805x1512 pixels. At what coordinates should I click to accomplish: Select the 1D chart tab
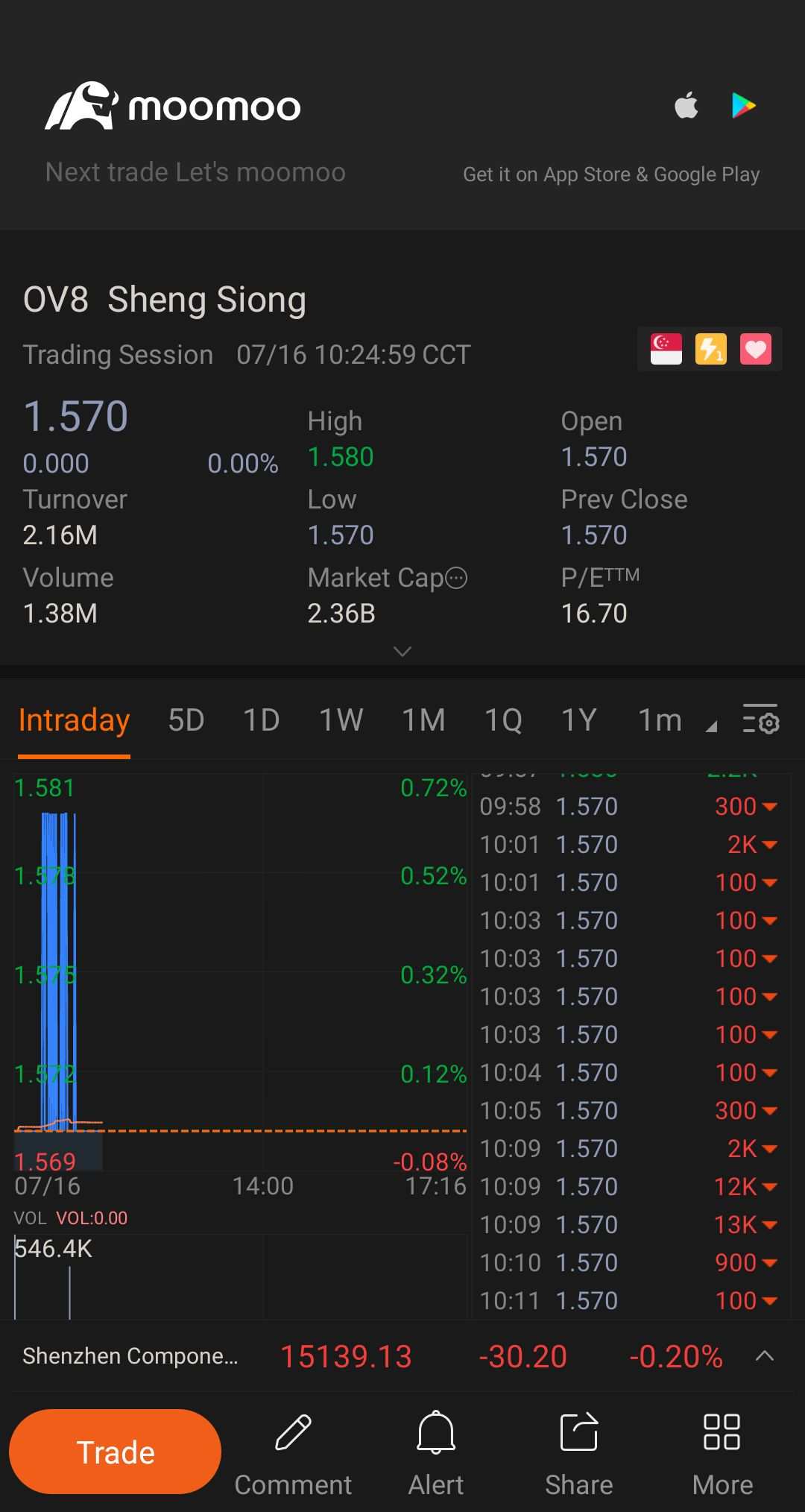tap(262, 720)
